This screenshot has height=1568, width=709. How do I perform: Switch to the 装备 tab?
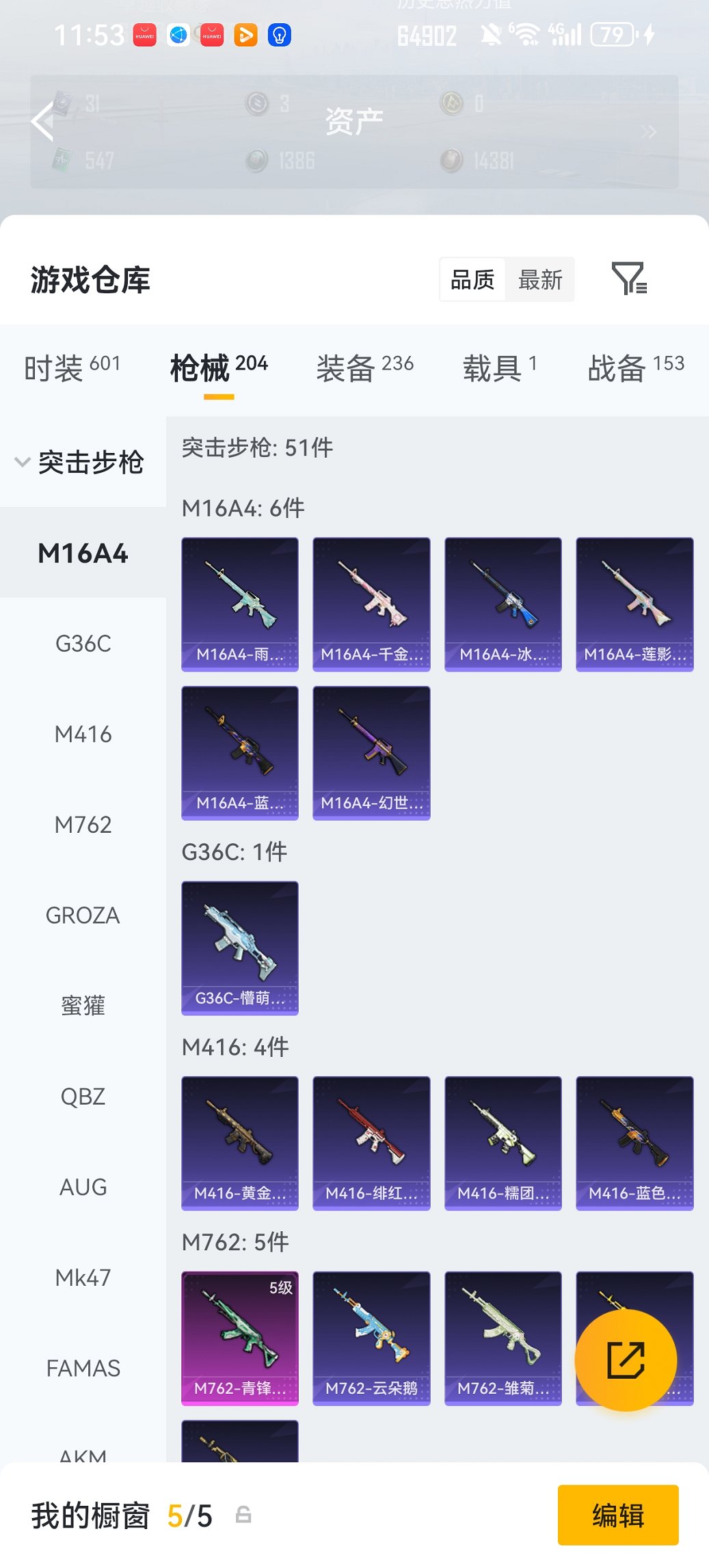[x=364, y=368]
